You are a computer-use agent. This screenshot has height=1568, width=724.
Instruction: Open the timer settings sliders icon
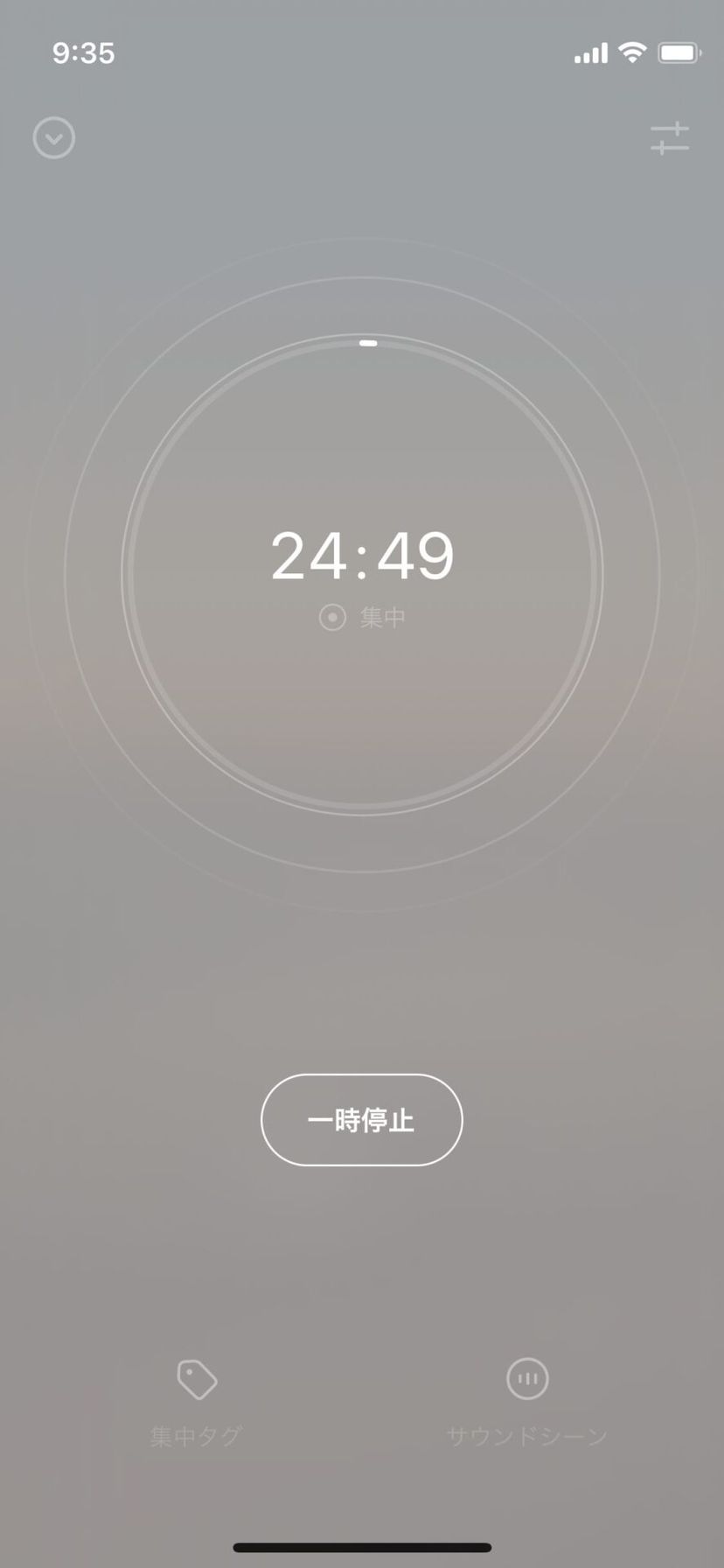[670, 138]
